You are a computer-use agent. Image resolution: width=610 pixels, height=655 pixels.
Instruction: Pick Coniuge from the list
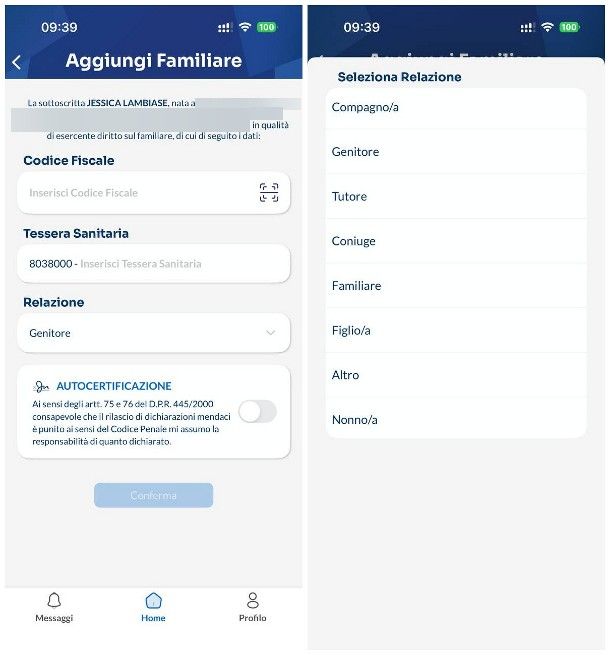(456, 241)
